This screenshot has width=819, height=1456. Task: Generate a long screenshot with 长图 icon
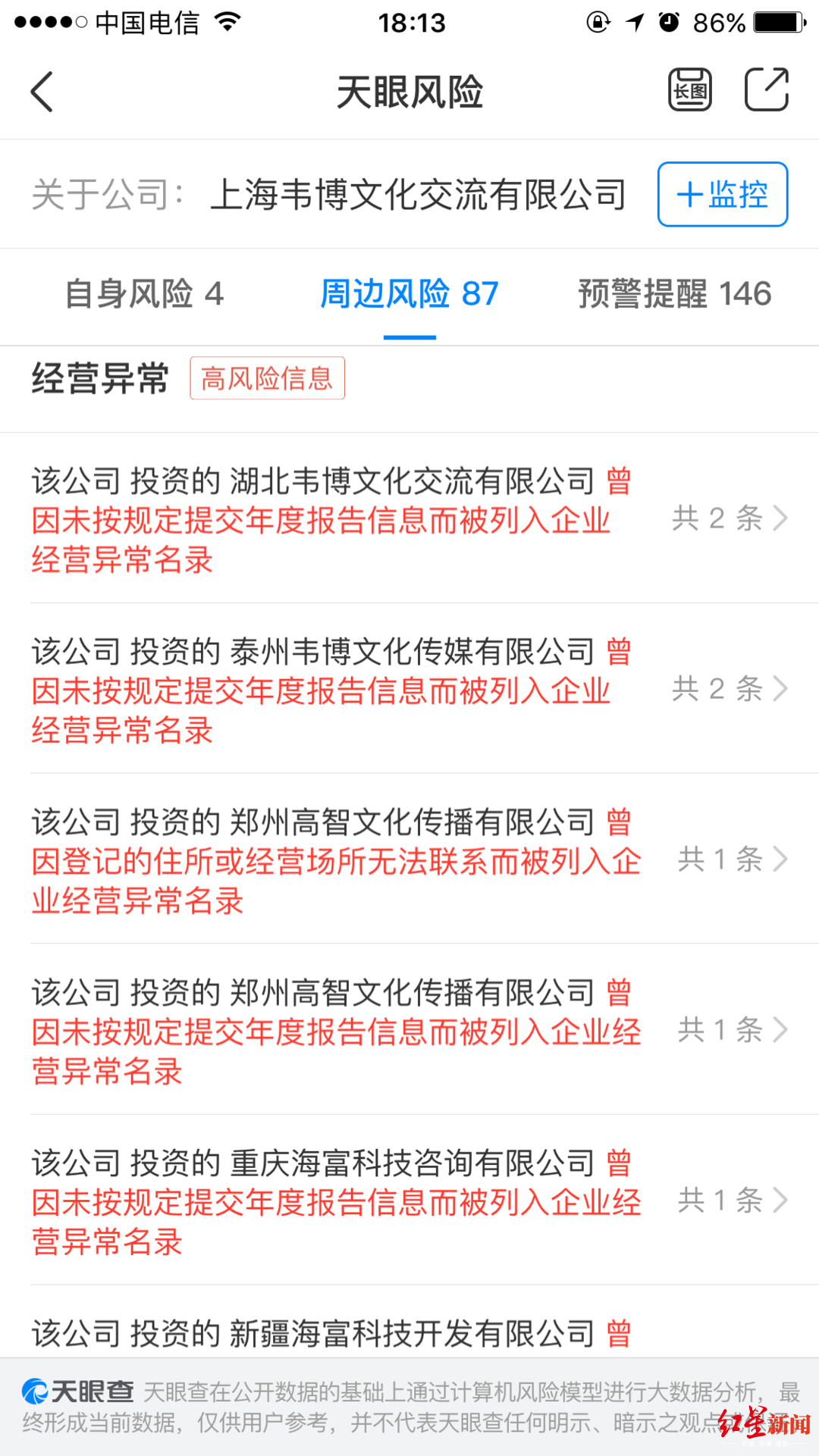point(690,89)
